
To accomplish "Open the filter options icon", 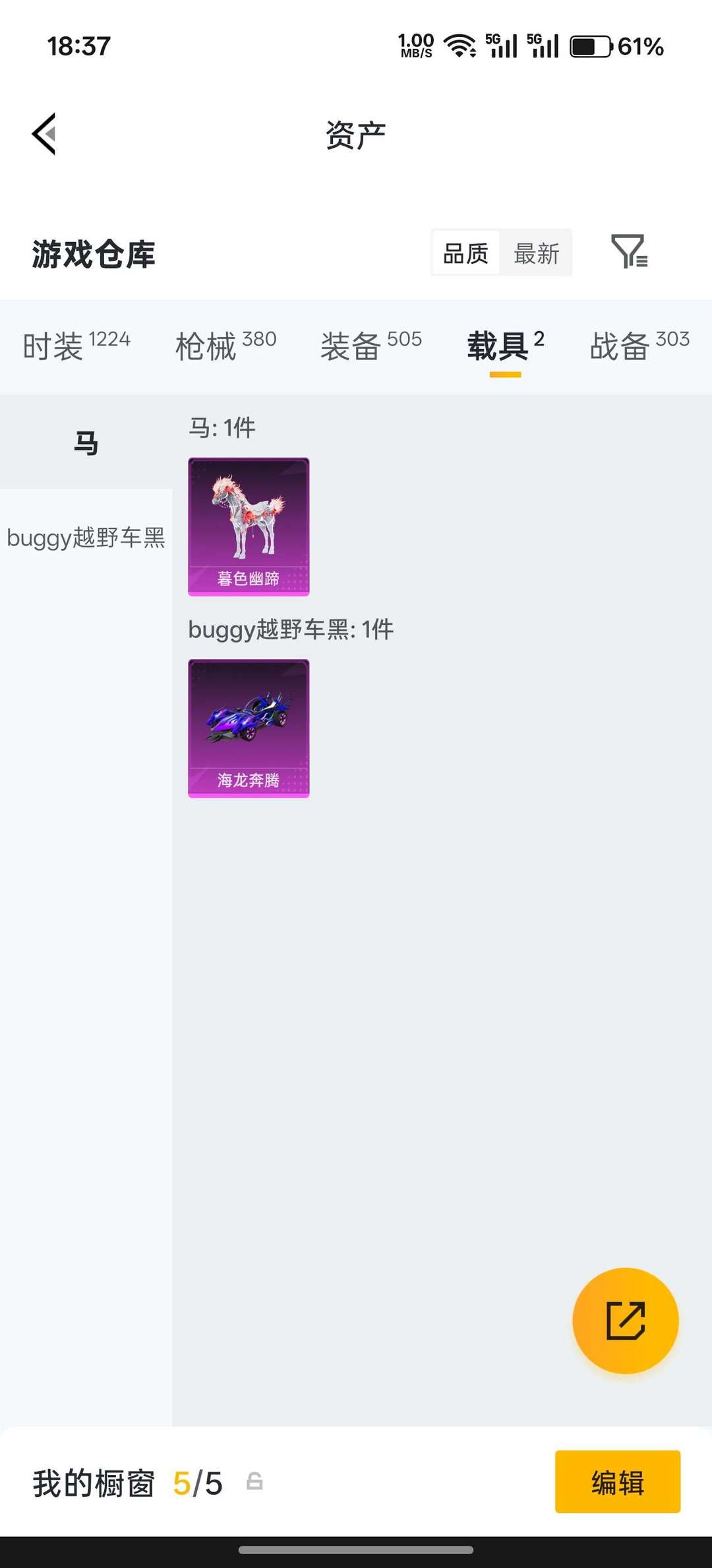I will (629, 252).
